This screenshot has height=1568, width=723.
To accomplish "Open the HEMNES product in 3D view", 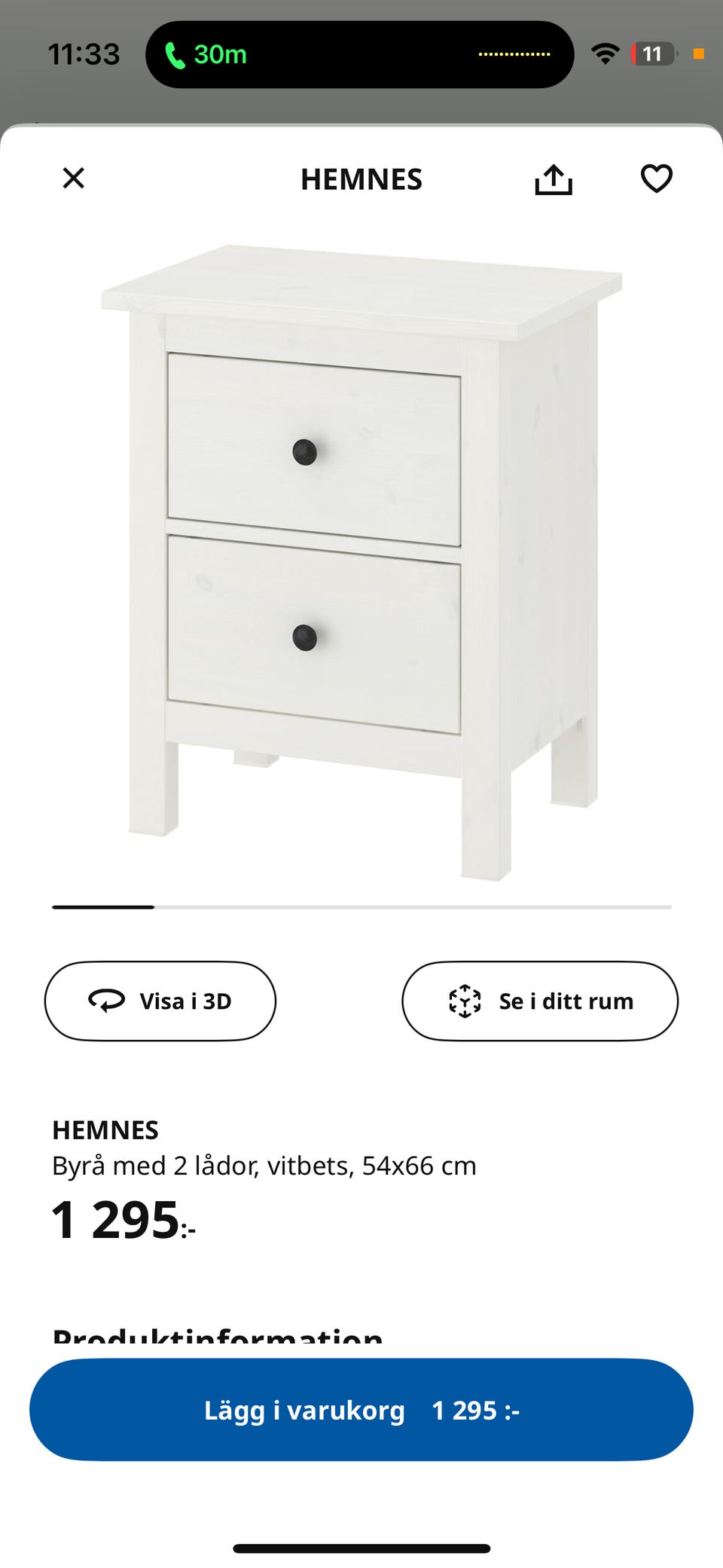I will point(160,1001).
